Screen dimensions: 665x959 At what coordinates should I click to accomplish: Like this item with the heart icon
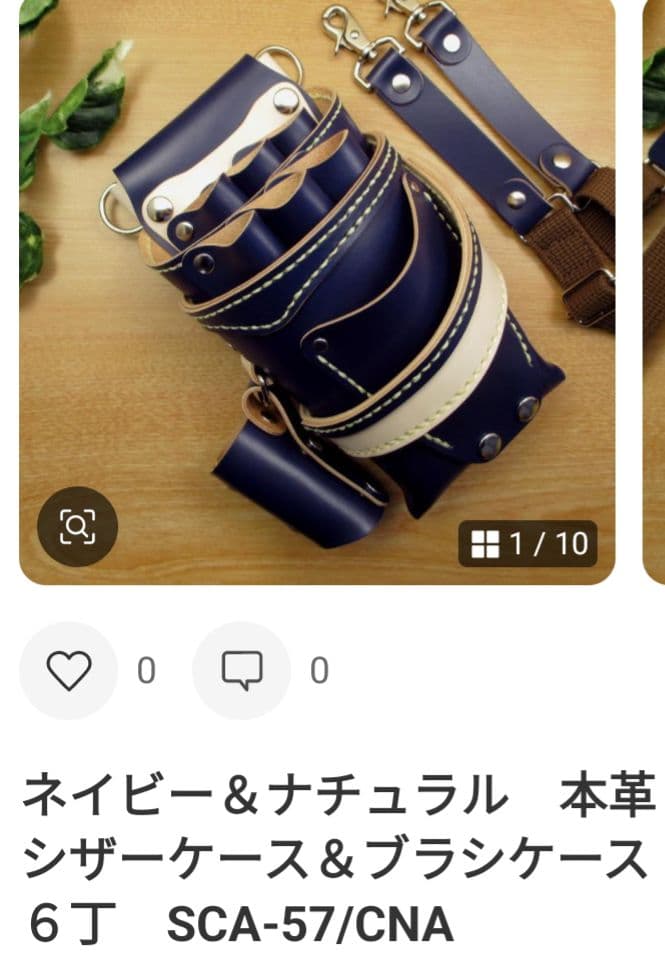pos(69,670)
